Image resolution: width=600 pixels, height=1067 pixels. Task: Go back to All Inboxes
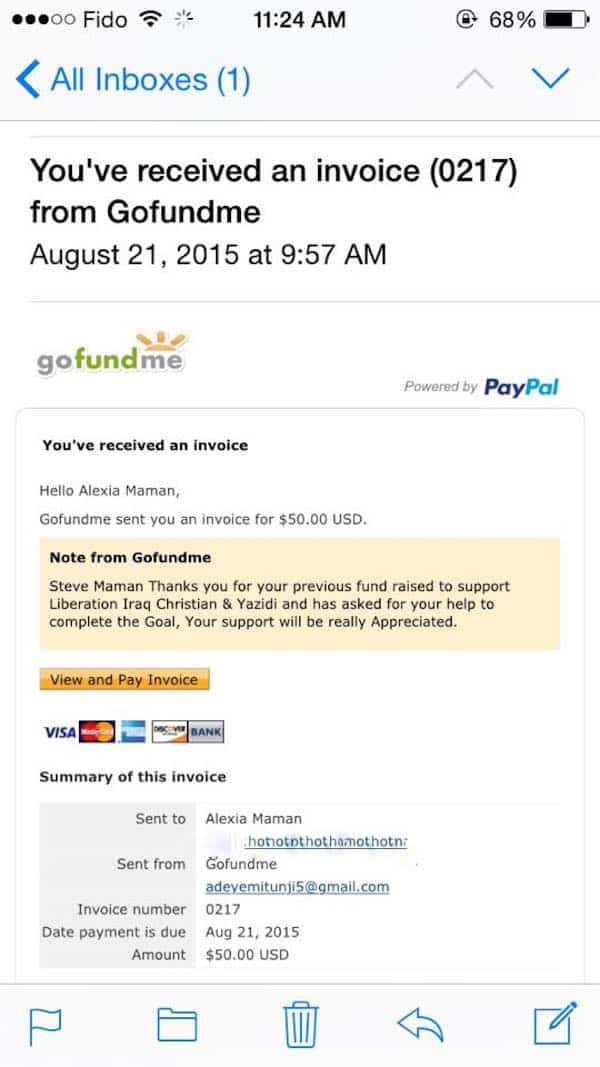pyautogui.click(x=135, y=80)
